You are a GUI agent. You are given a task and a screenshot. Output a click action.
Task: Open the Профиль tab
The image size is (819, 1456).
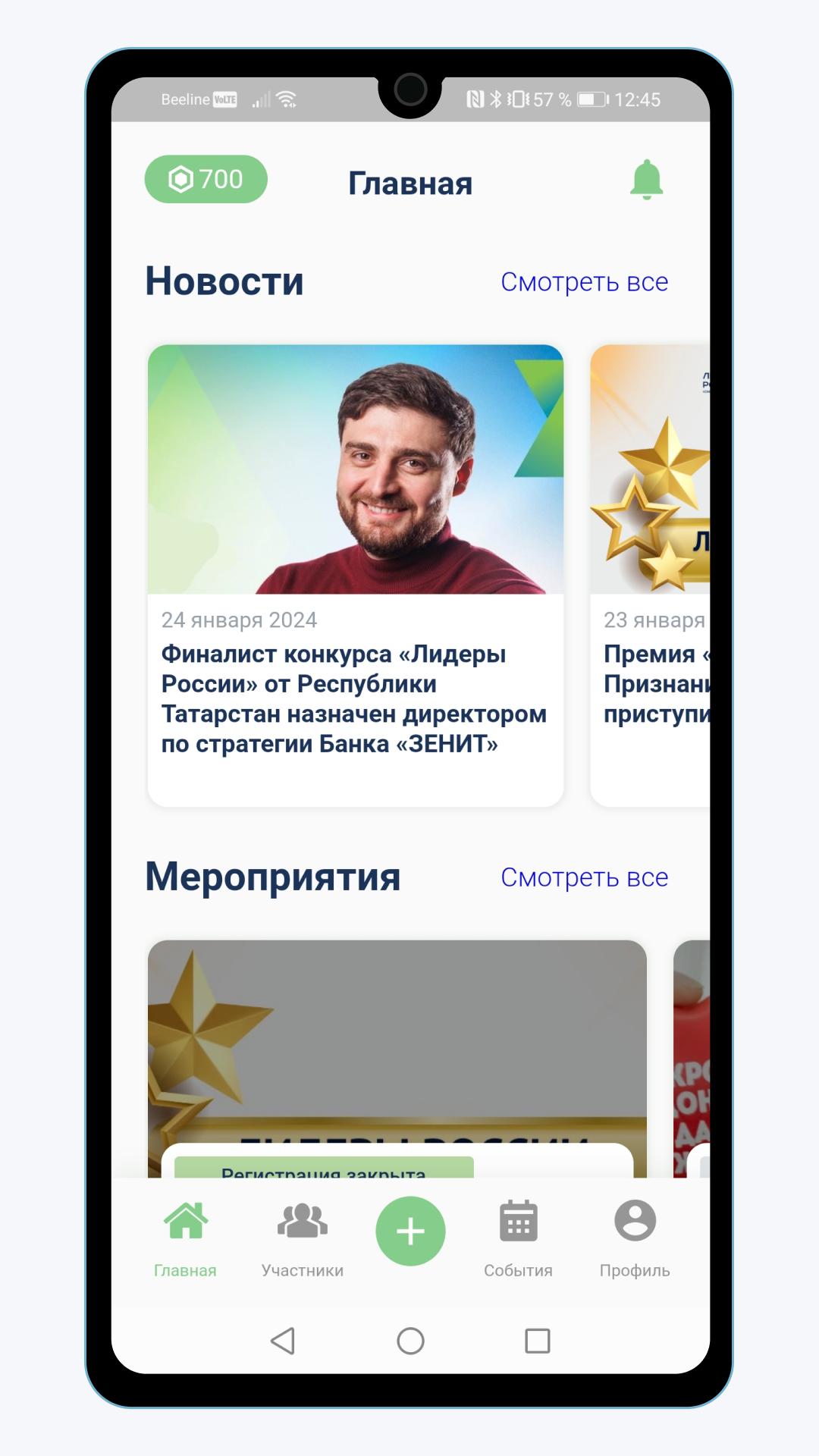635,1239
